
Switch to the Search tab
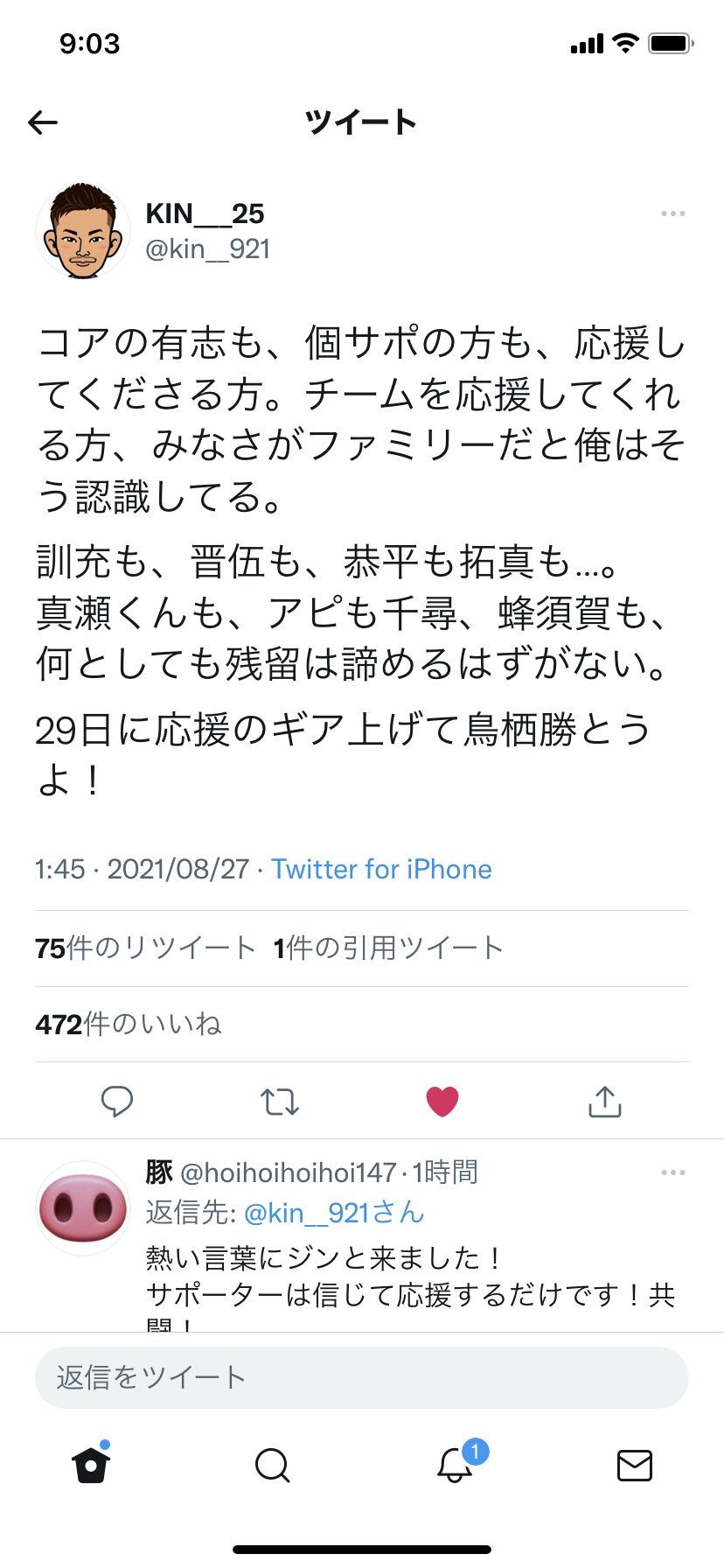coord(272,1465)
